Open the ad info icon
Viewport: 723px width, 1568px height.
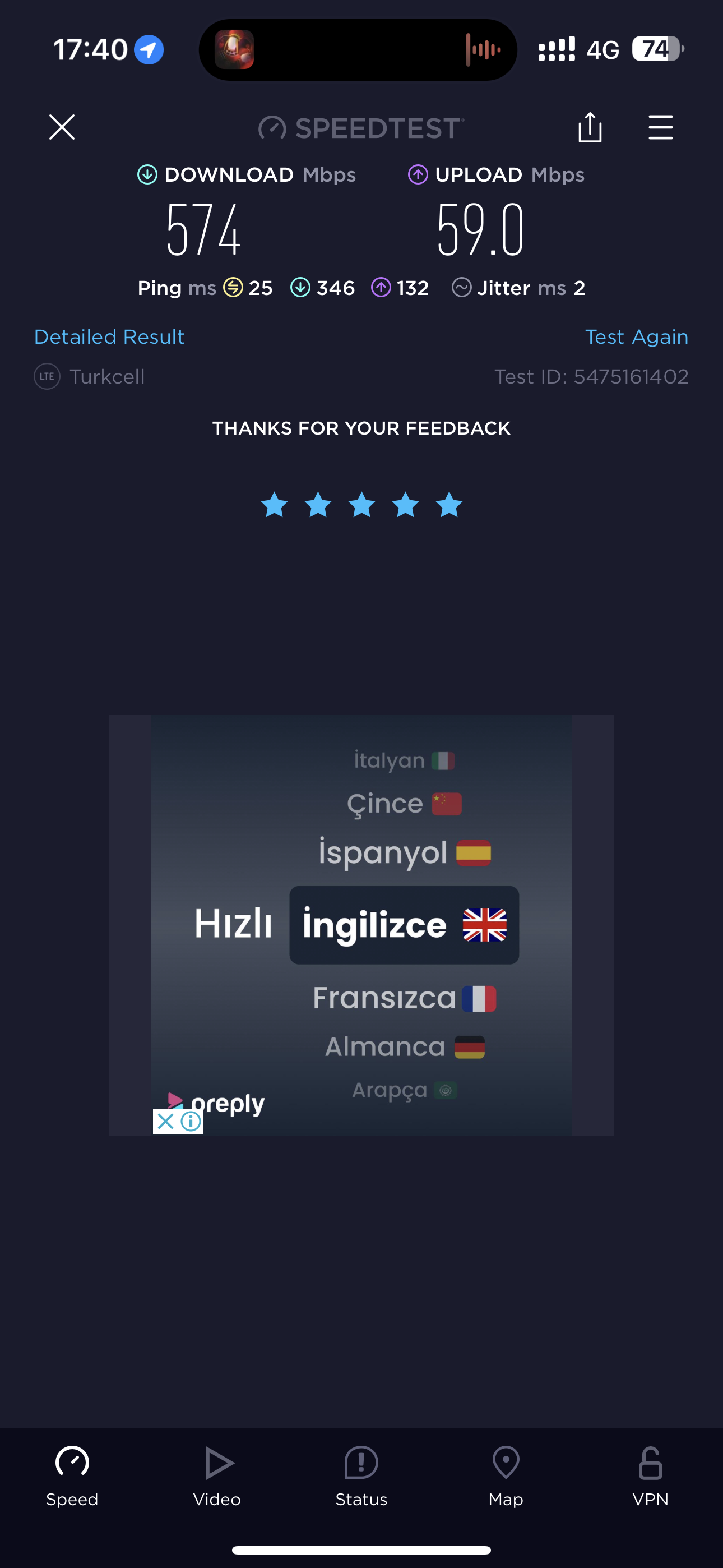(191, 1120)
